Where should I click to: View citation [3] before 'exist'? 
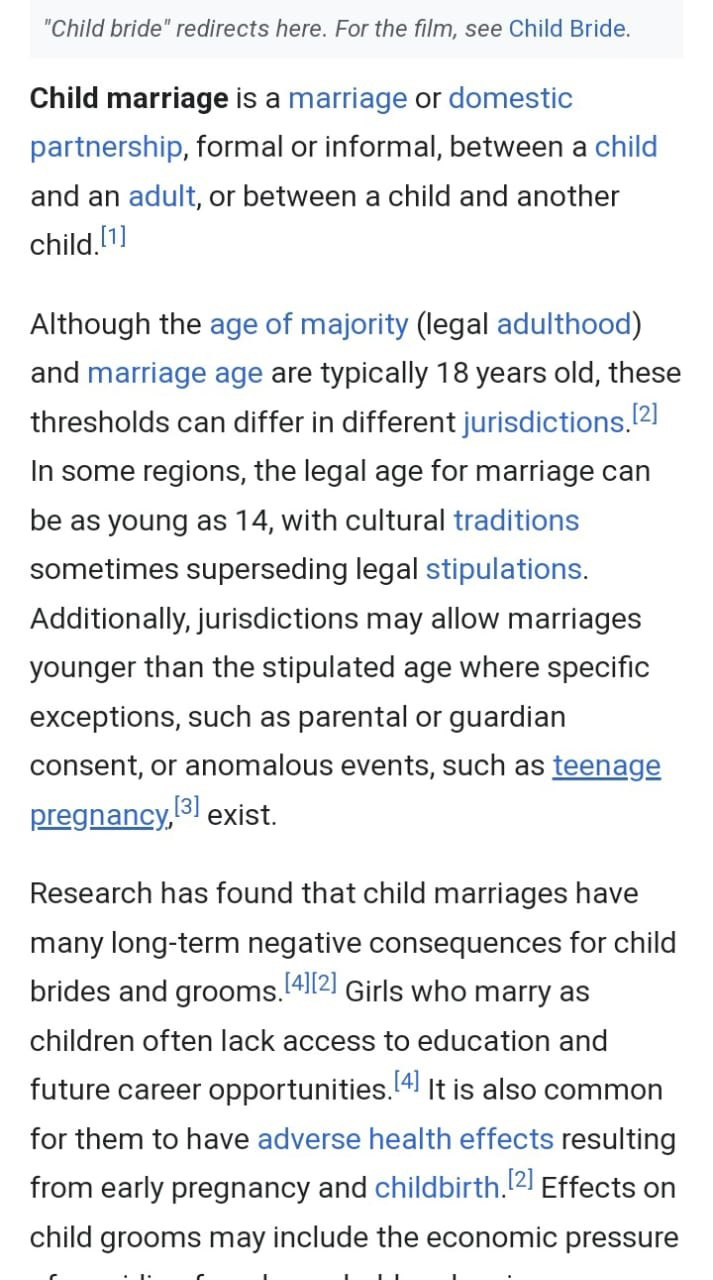[188, 806]
